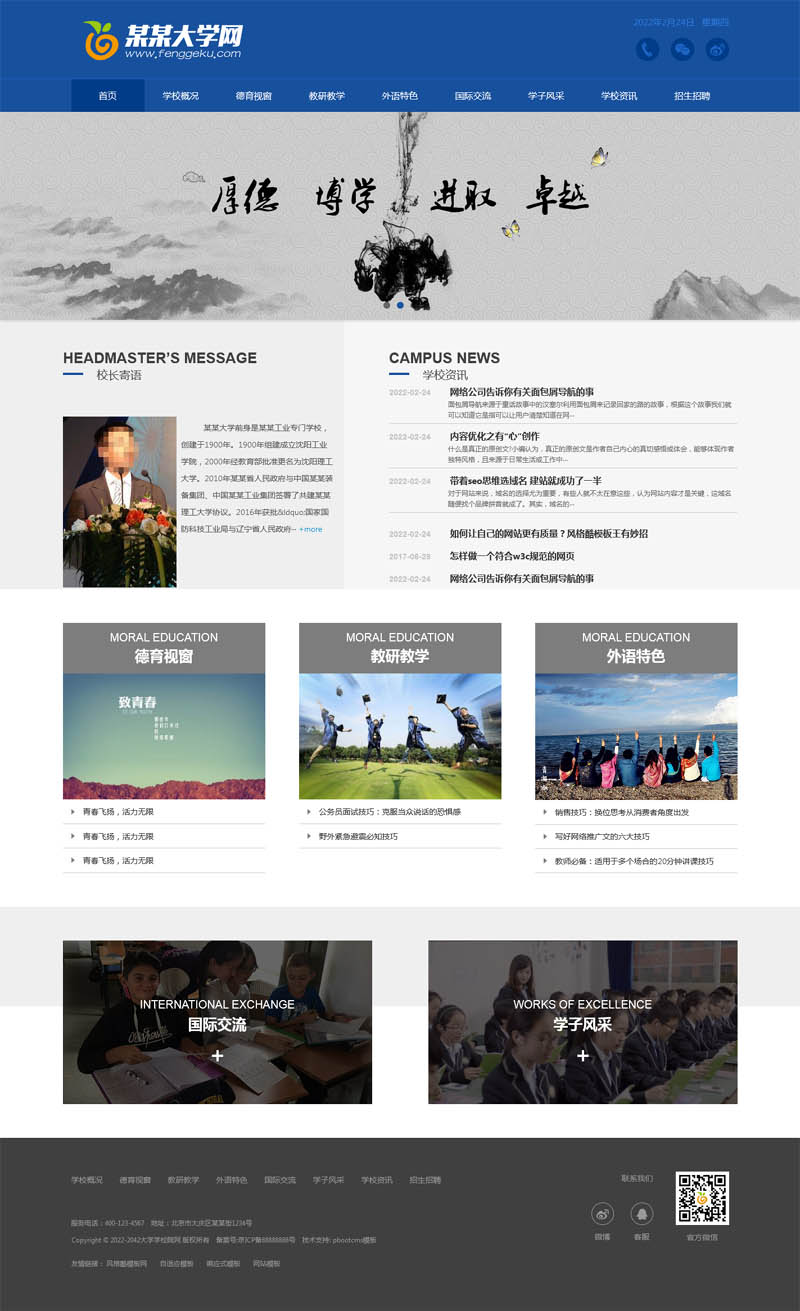Screen dimensions: 800x1311
Task: Open the Weibo icon in header
Action: click(717, 49)
